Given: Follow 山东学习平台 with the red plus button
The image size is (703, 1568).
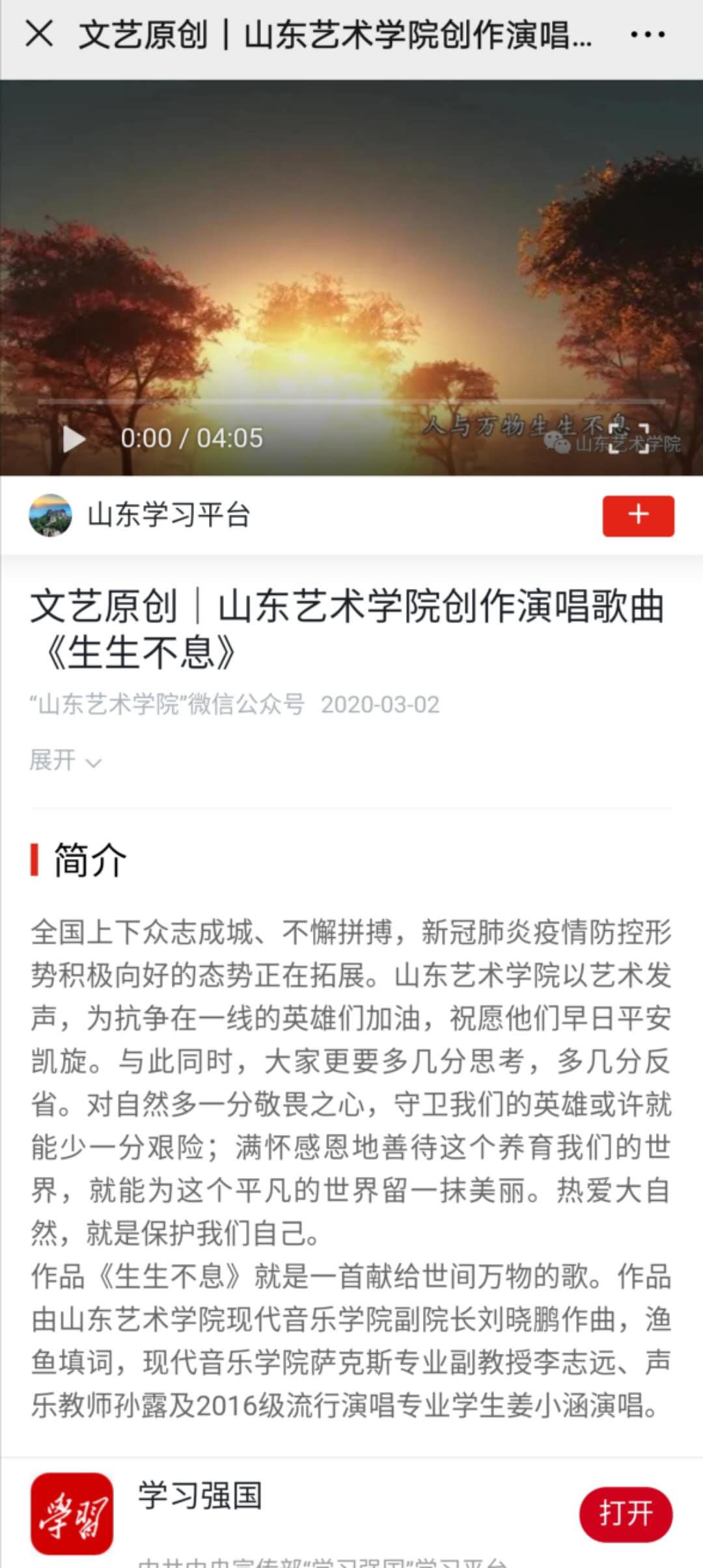Looking at the screenshot, I should point(638,516).
